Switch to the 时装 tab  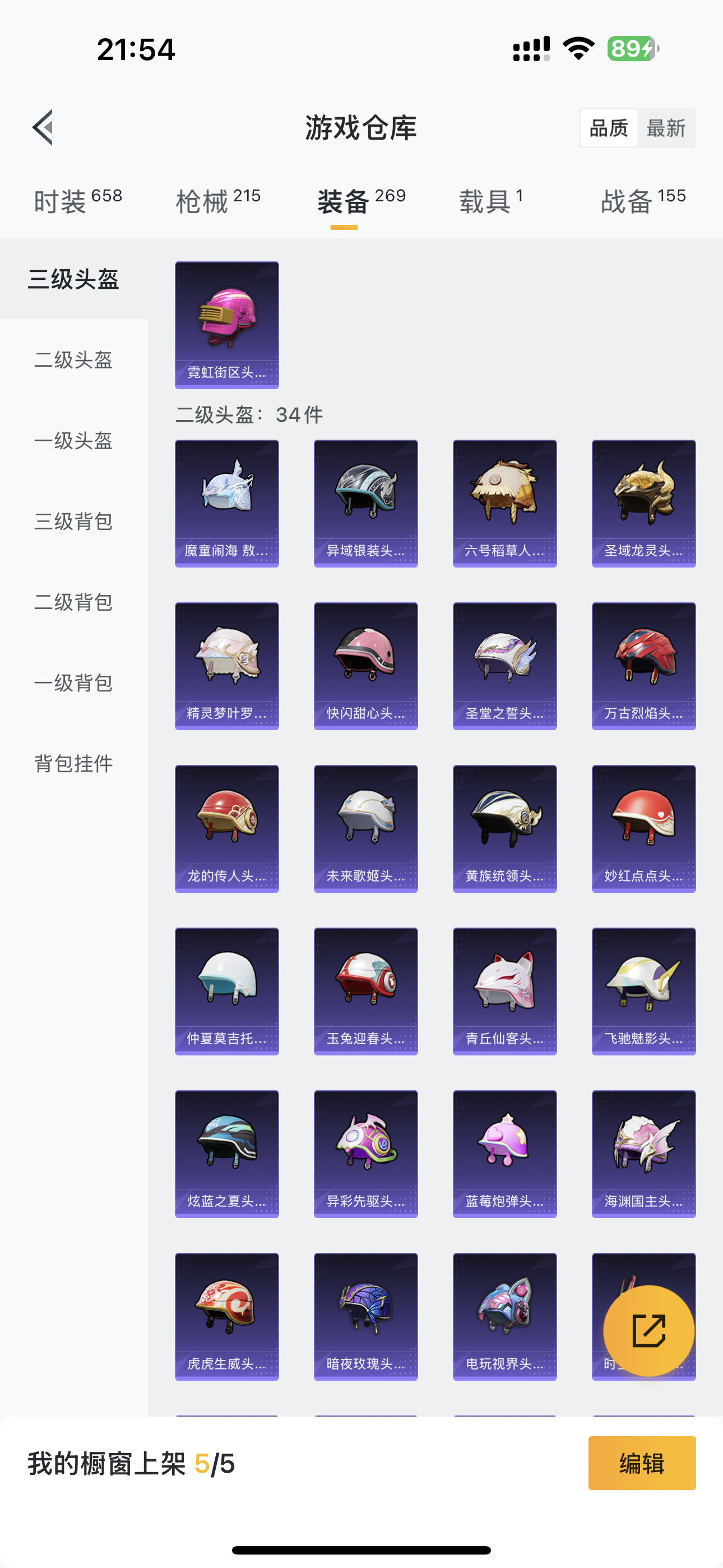point(78,201)
